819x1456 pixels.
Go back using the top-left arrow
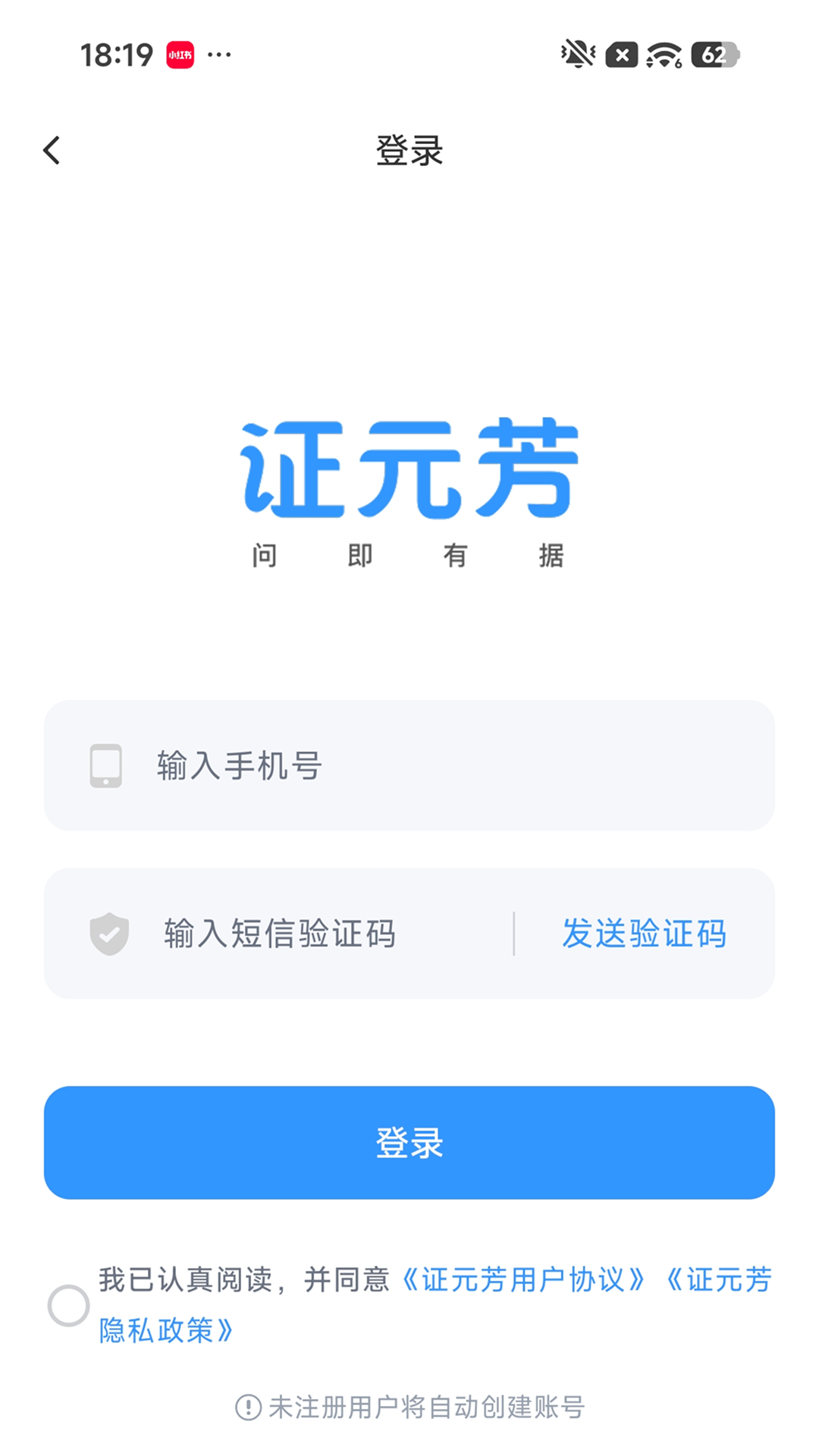pos(52,150)
